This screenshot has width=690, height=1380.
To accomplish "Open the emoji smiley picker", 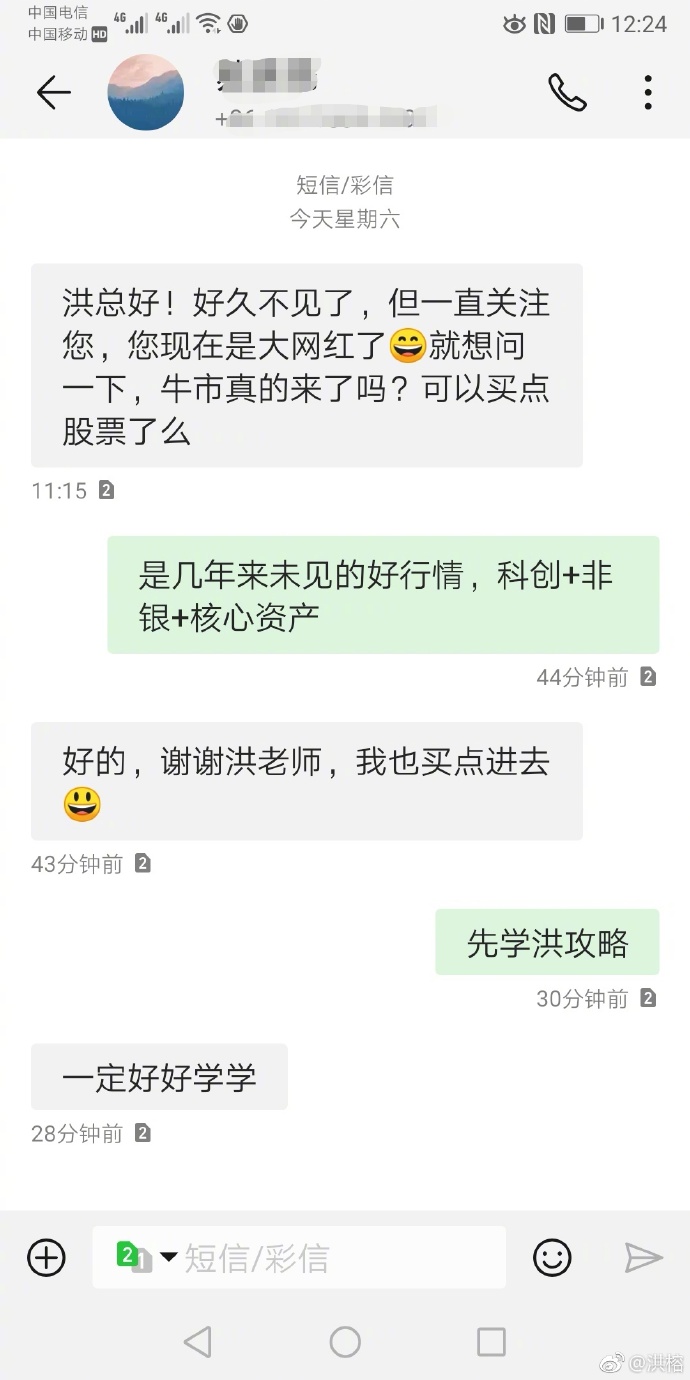I will (552, 1257).
